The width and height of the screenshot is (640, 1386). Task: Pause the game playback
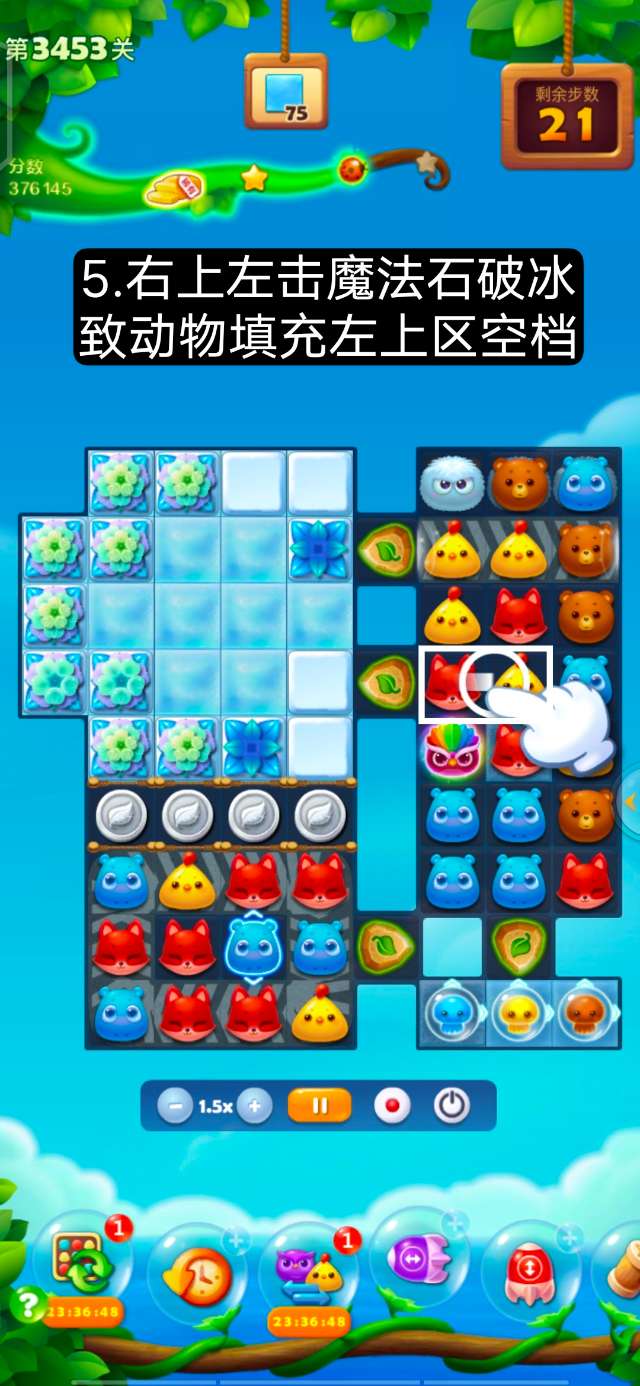click(320, 1106)
